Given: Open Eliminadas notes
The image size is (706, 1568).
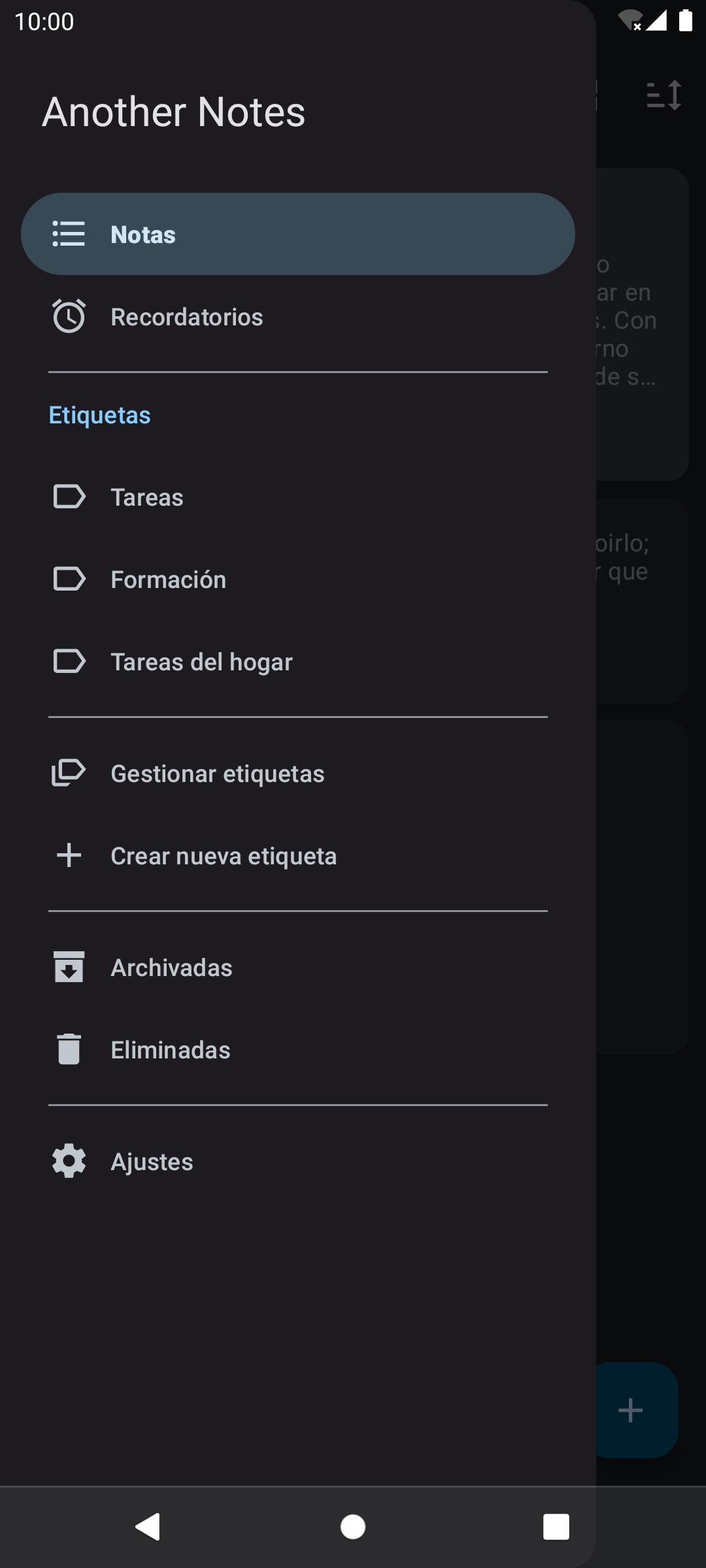Looking at the screenshot, I should tap(298, 1050).
